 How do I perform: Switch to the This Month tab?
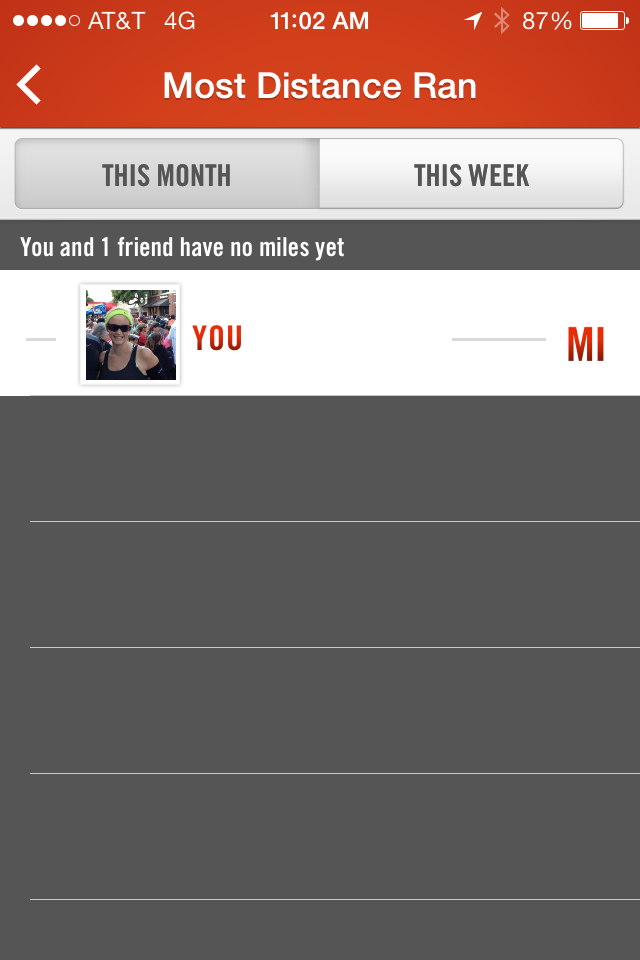tap(167, 175)
